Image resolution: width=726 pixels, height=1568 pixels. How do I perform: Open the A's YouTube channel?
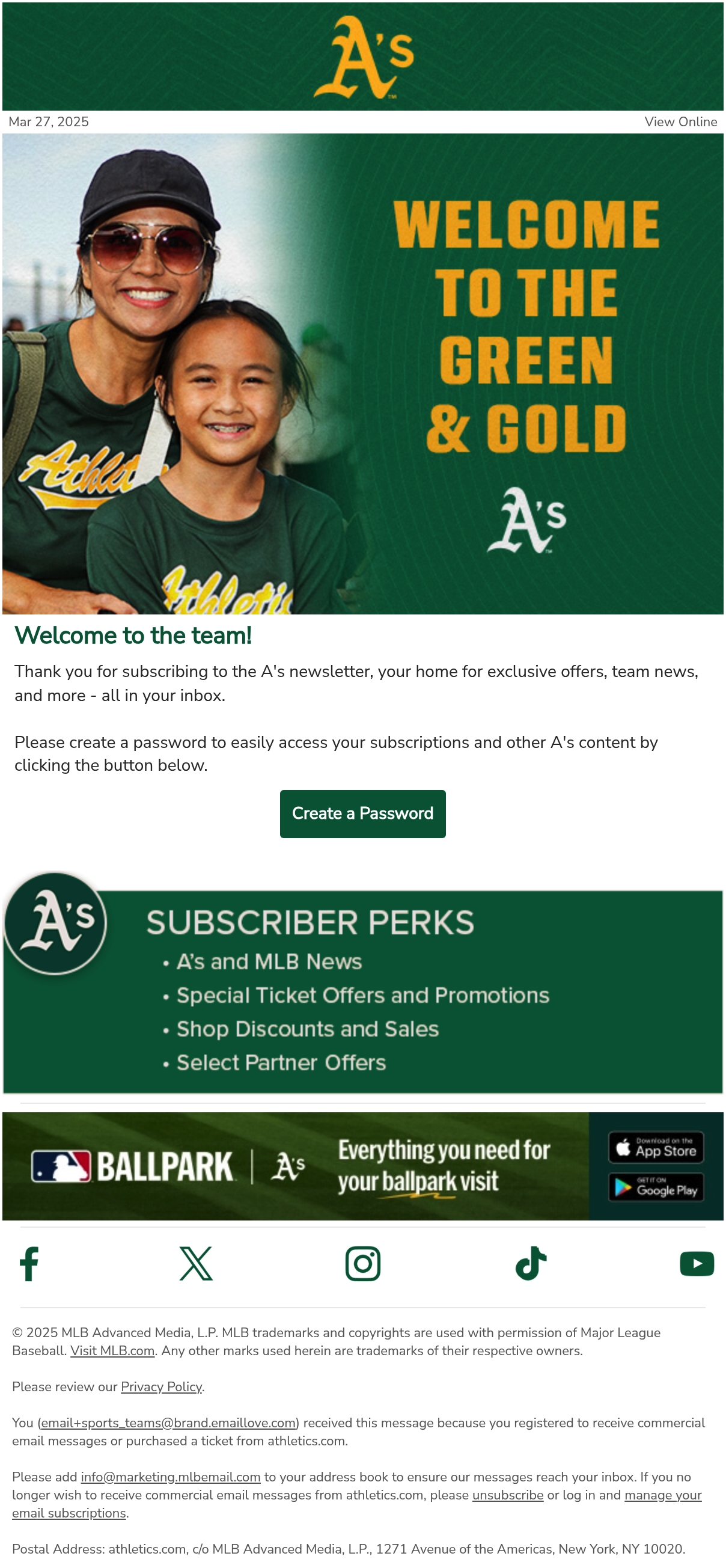click(x=697, y=1264)
